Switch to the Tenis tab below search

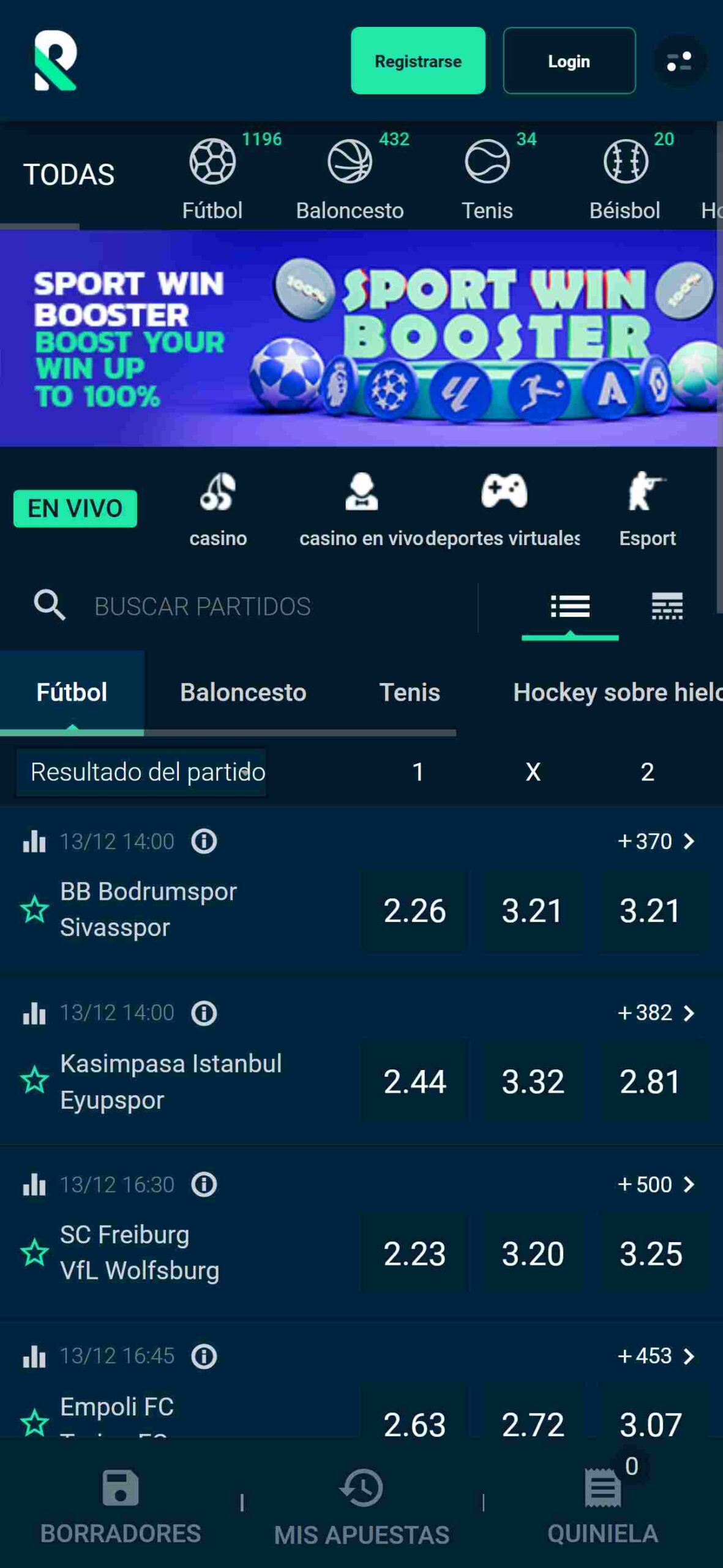point(410,692)
